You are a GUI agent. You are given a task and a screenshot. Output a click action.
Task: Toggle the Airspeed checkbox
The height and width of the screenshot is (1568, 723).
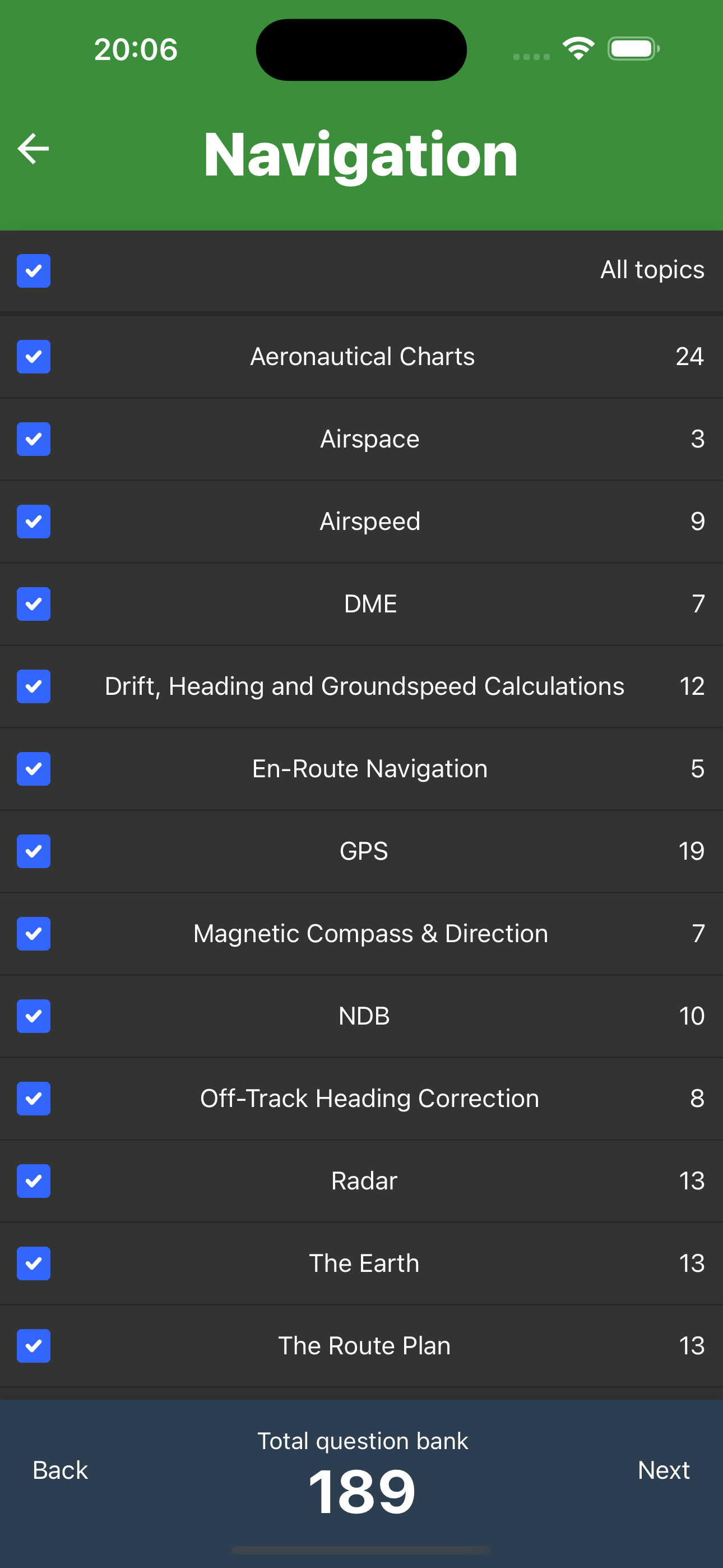click(34, 522)
